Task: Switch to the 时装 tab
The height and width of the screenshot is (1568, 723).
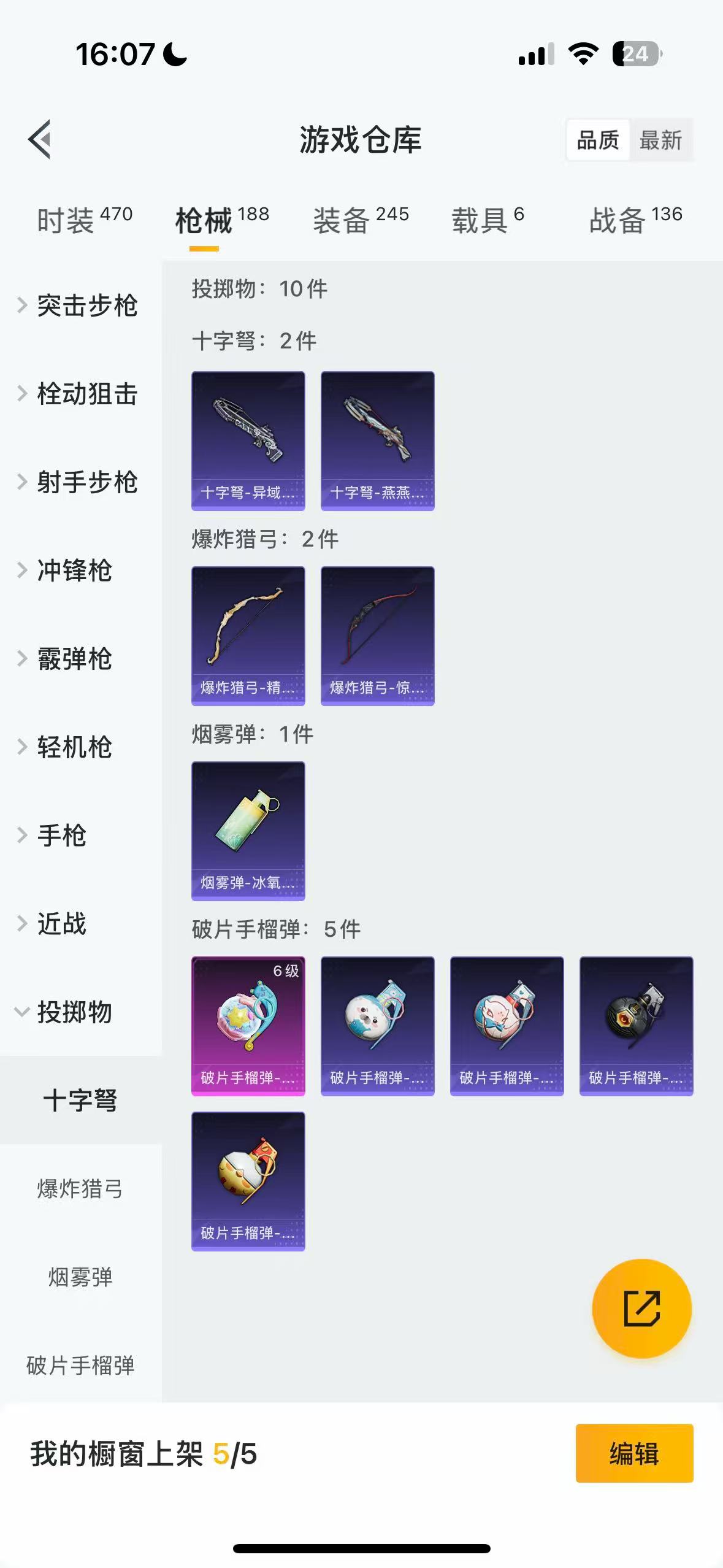Action: [84, 220]
